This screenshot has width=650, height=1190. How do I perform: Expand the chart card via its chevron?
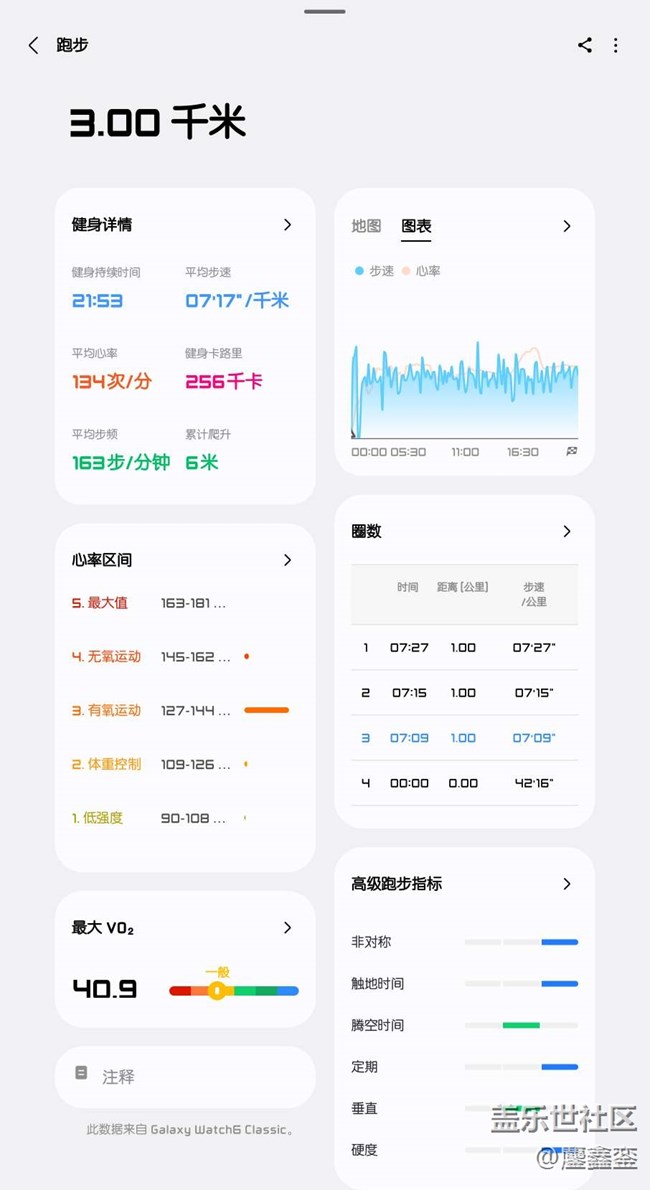[566, 226]
